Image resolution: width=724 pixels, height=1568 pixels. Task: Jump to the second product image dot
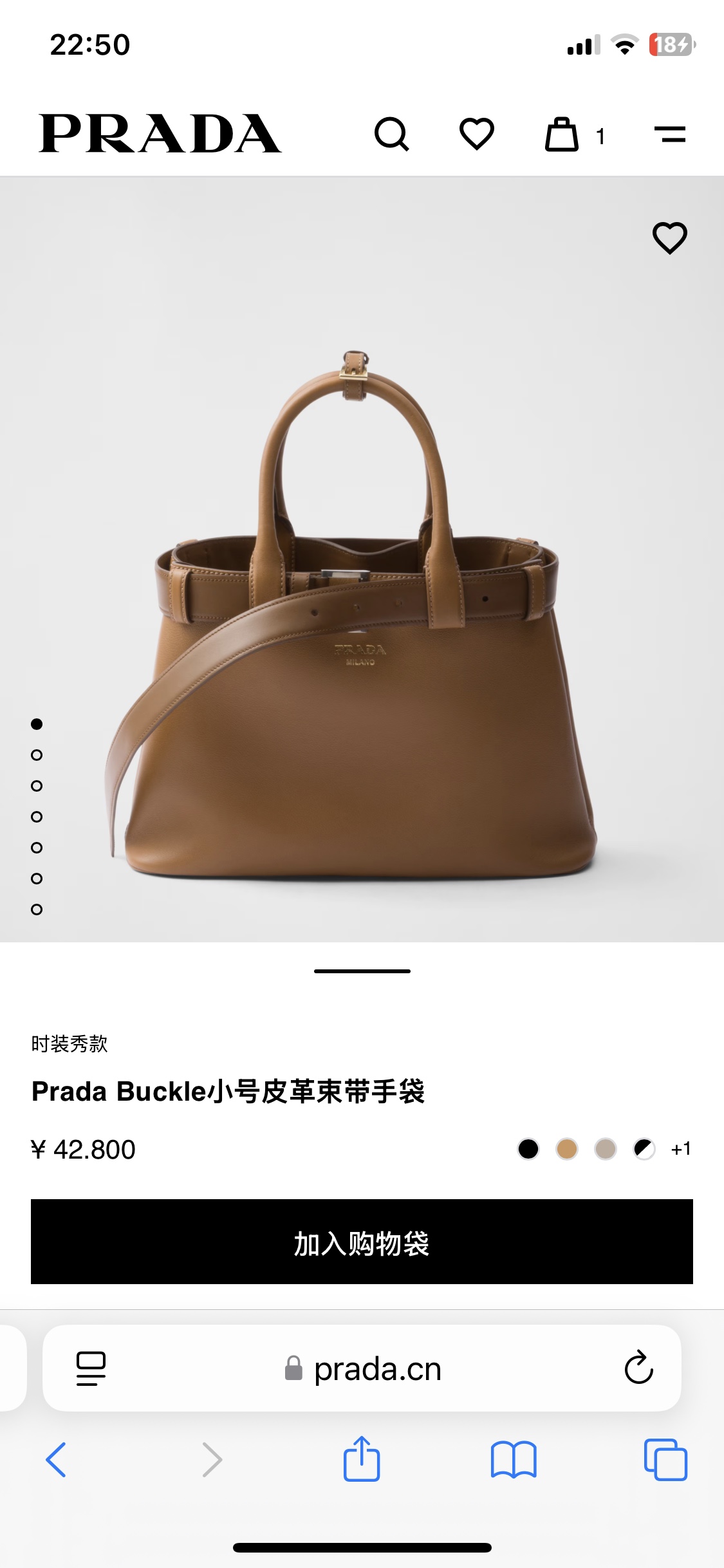[x=37, y=755]
